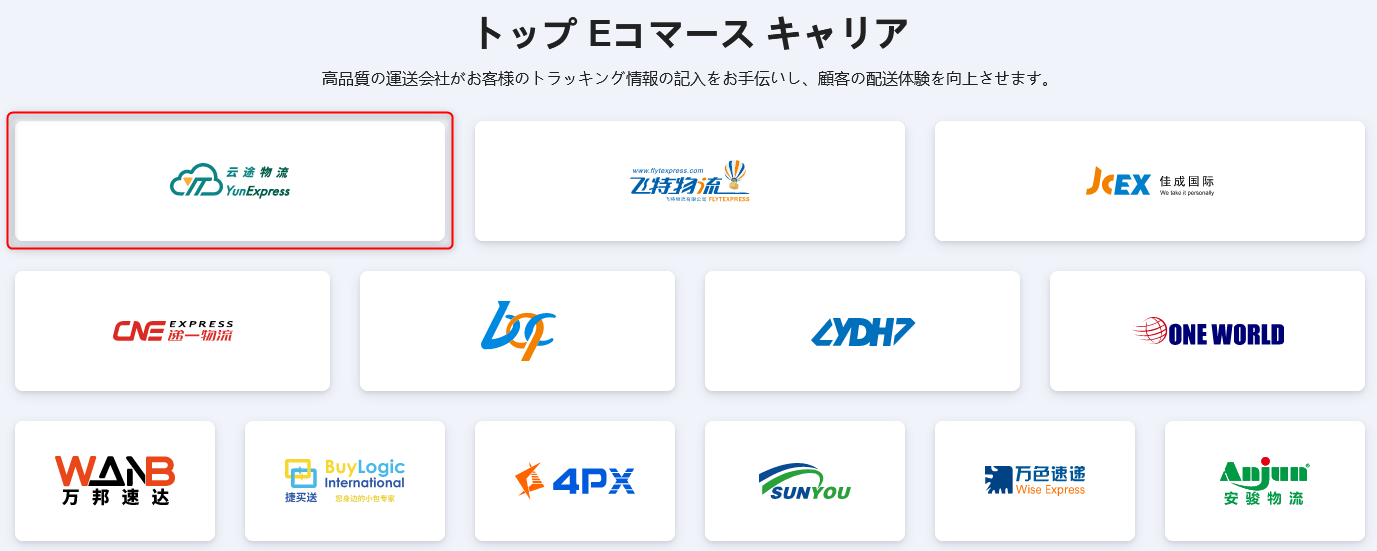Open the One World carrier card
This screenshot has width=1377, height=551.
click(x=1207, y=331)
